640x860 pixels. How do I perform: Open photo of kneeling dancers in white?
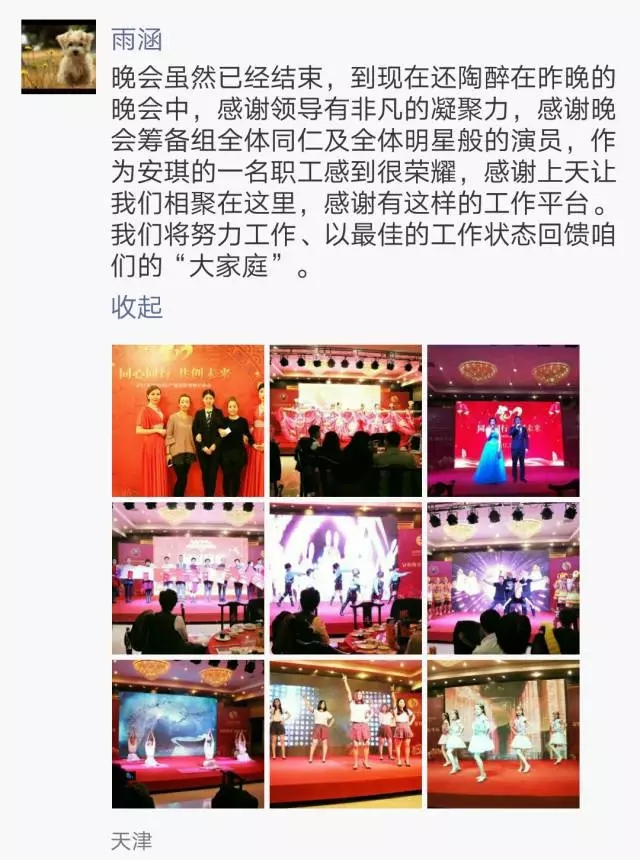tap(188, 733)
